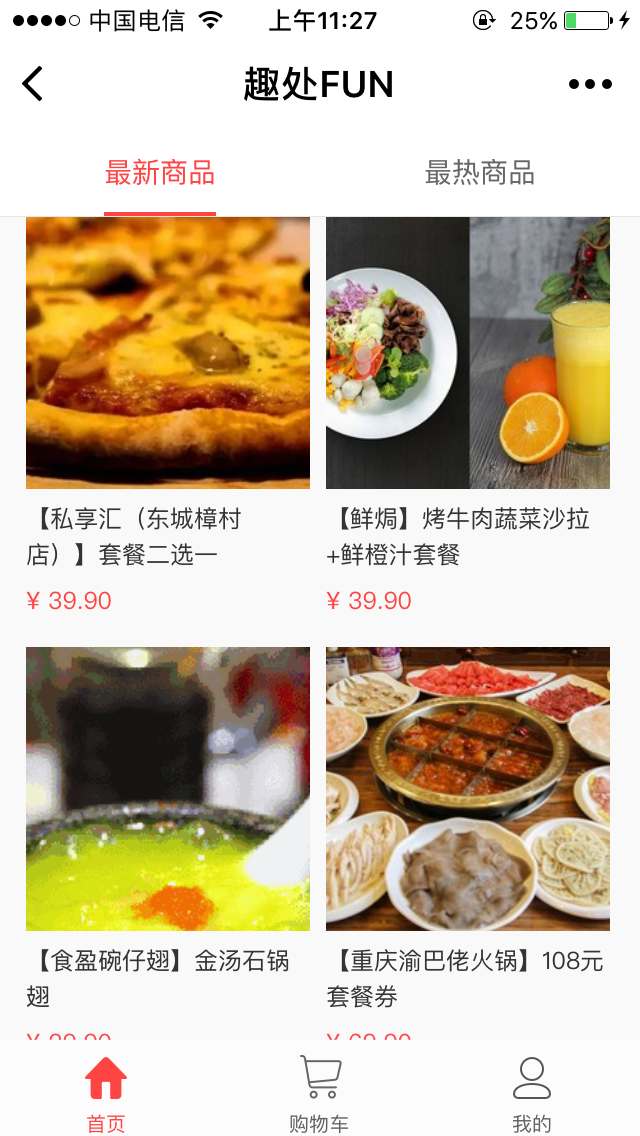Switch to the 我的 profile tab
The image size is (640, 1136).
point(532,1092)
